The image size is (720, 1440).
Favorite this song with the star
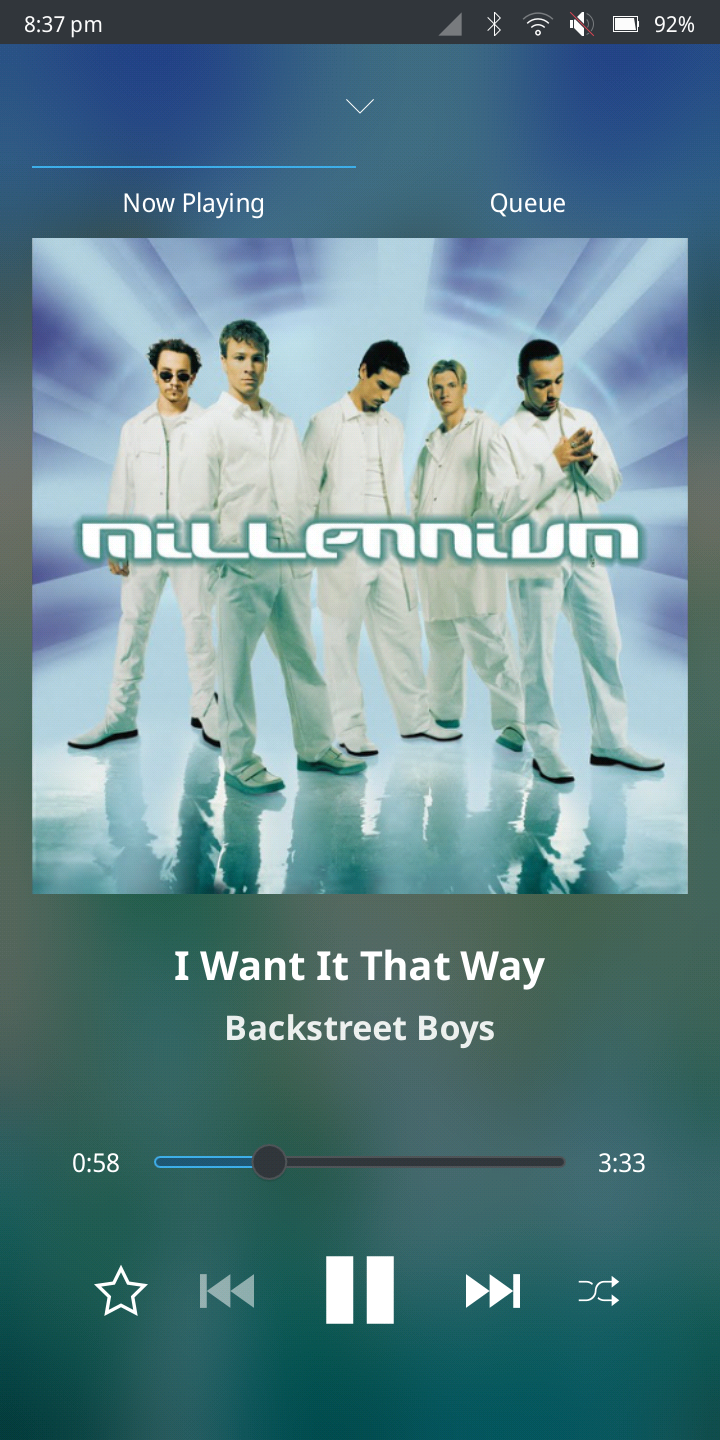(x=121, y=1291)
